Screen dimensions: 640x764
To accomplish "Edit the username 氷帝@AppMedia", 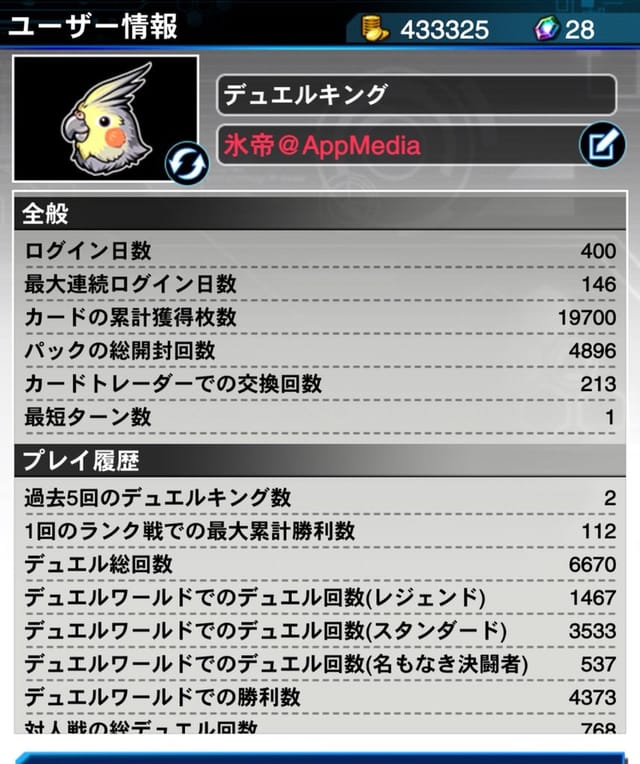I will point(602,146).
